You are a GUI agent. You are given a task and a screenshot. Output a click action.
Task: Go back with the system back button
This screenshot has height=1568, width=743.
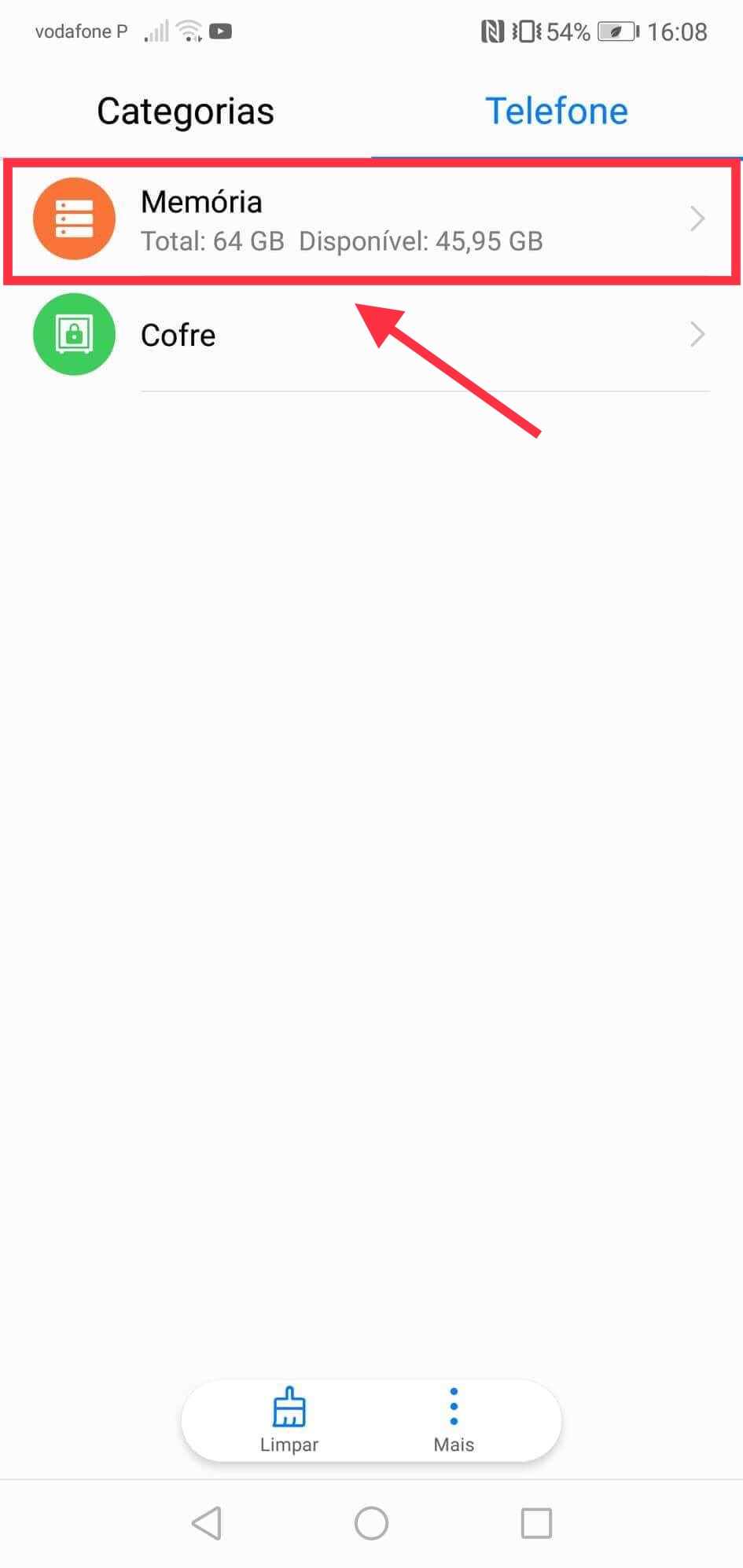207,1523
